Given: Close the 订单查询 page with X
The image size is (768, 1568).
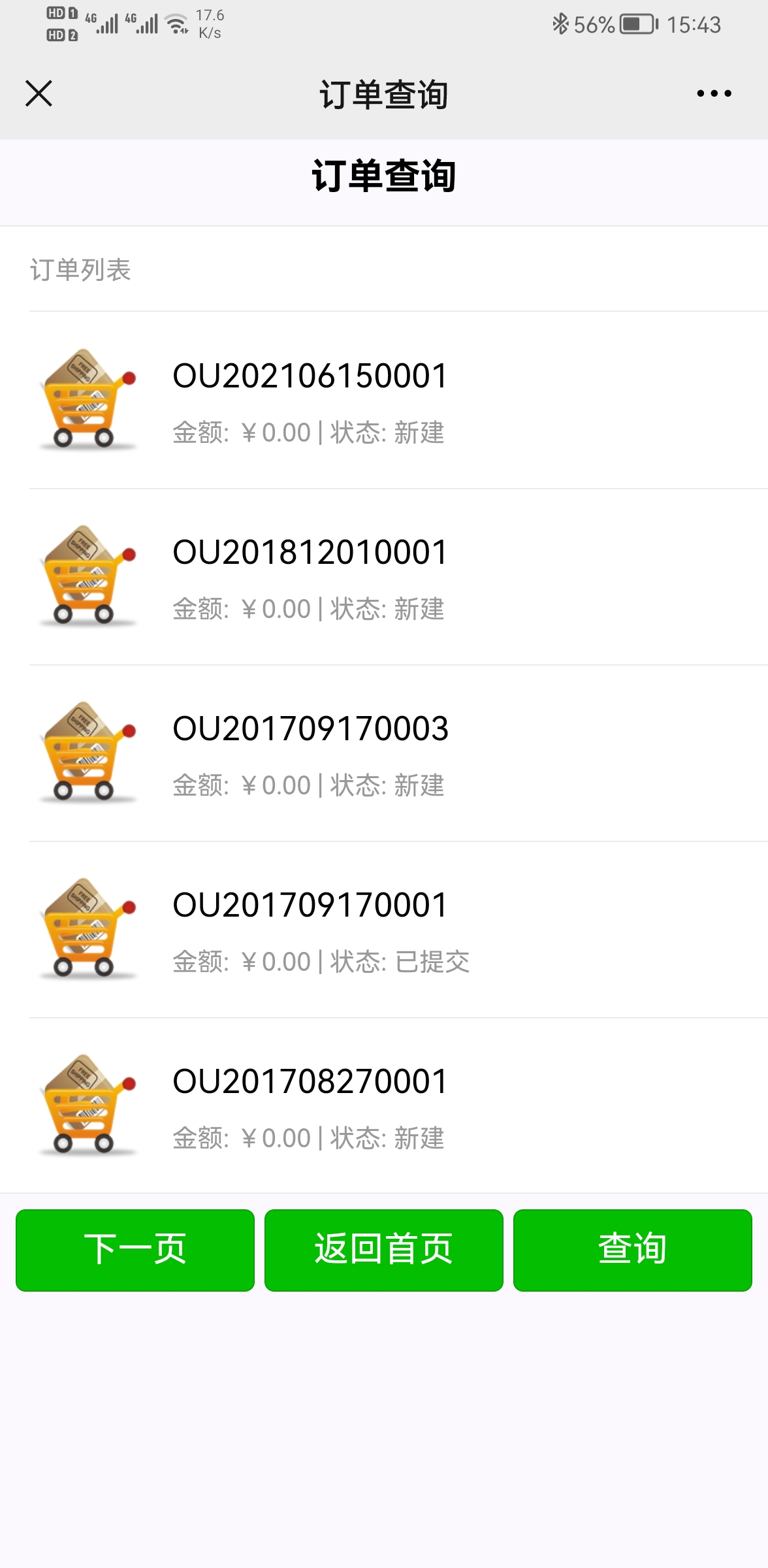Looking at the screenshot, I should click(39, 93).
